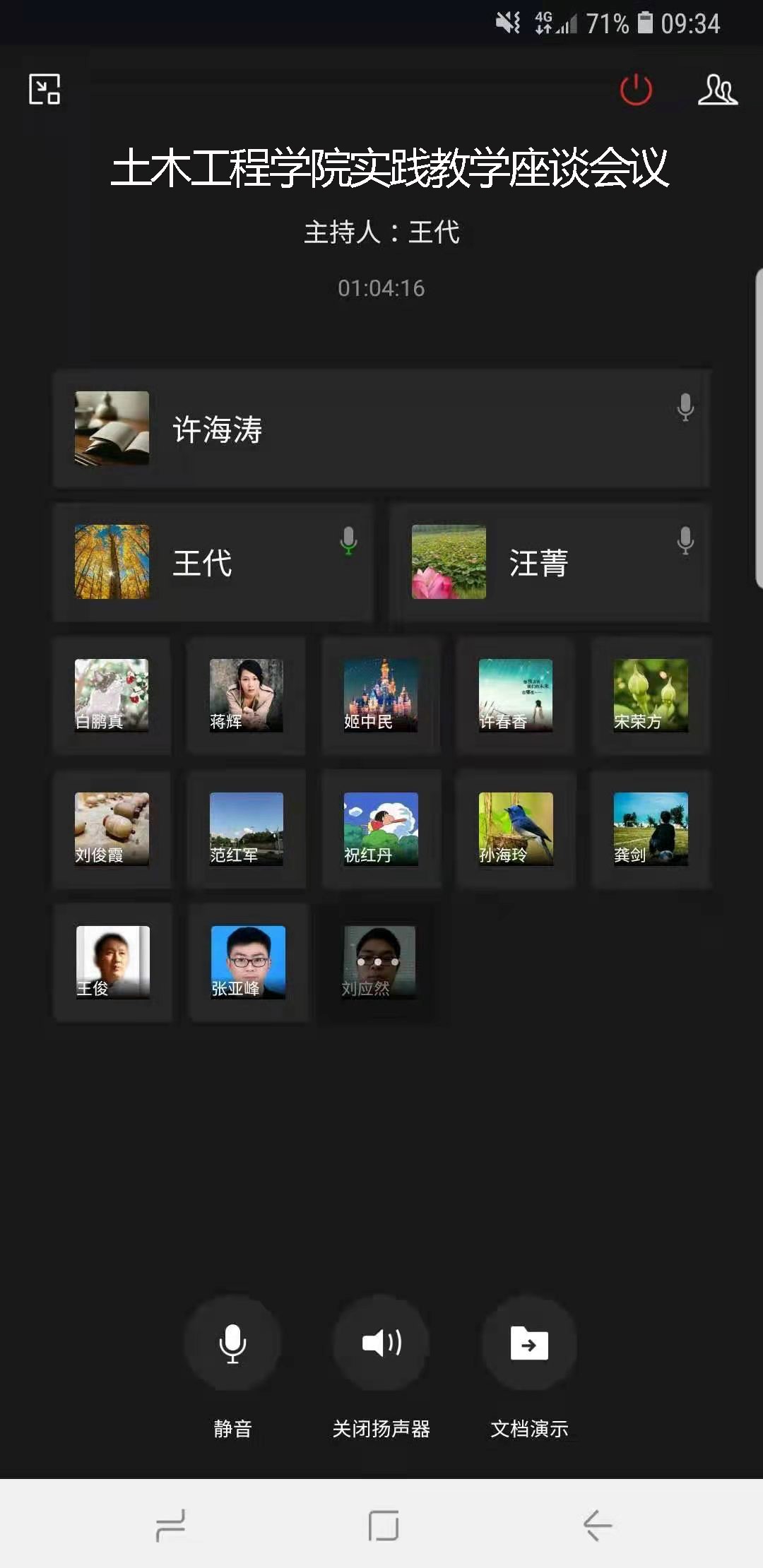Tap participant tile 宋荣方
The width and height of the screenshot is (763, 1568).
[x=651, y=695]
